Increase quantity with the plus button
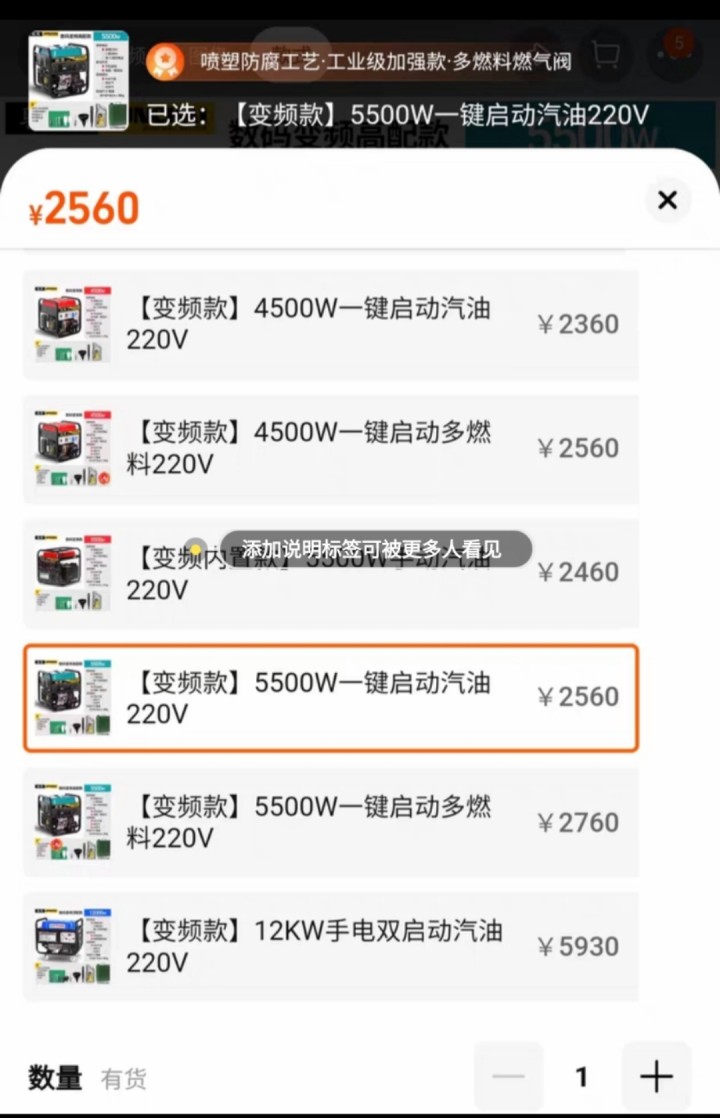 tap(656, 1077)
